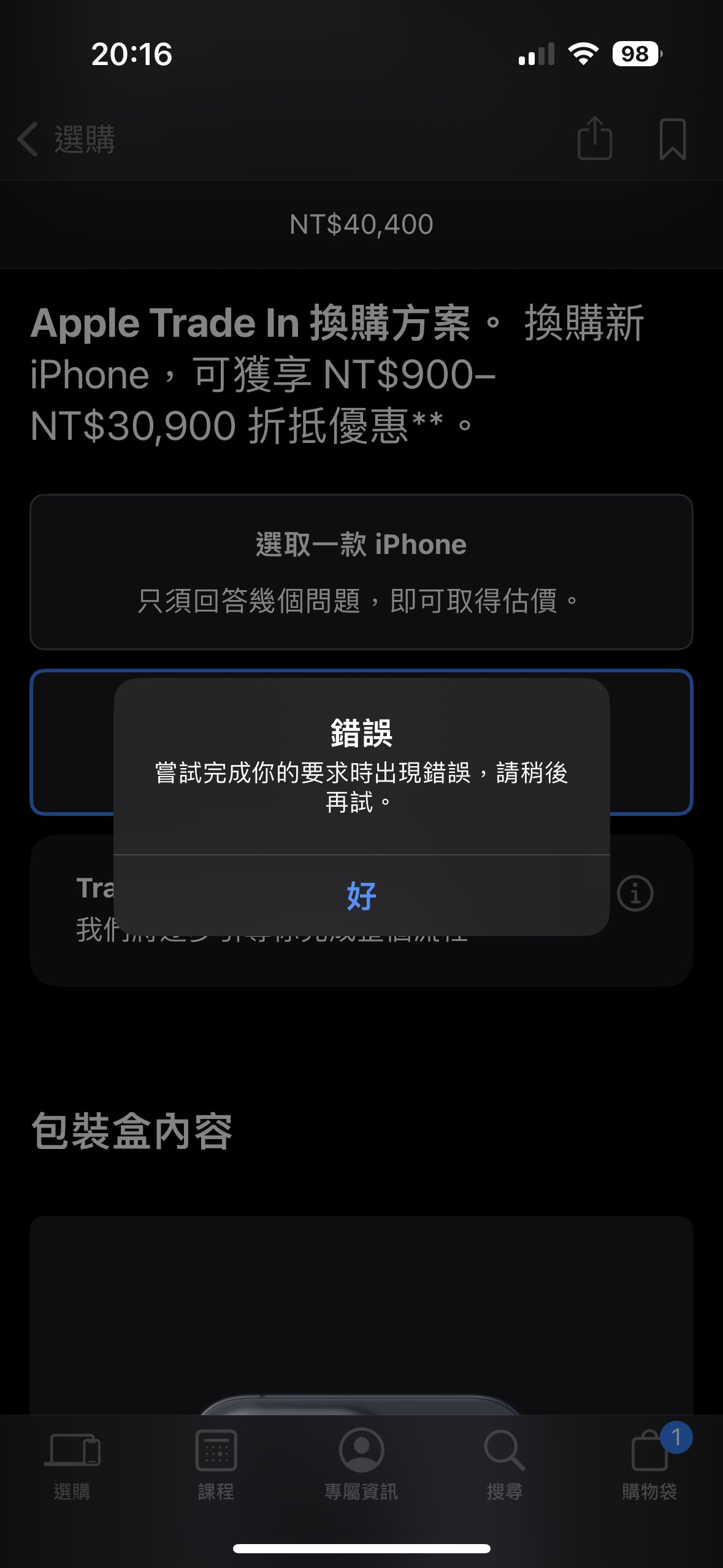Open the Trade In info icon
Screen dimensions: 723x1568
click(635, 893)
